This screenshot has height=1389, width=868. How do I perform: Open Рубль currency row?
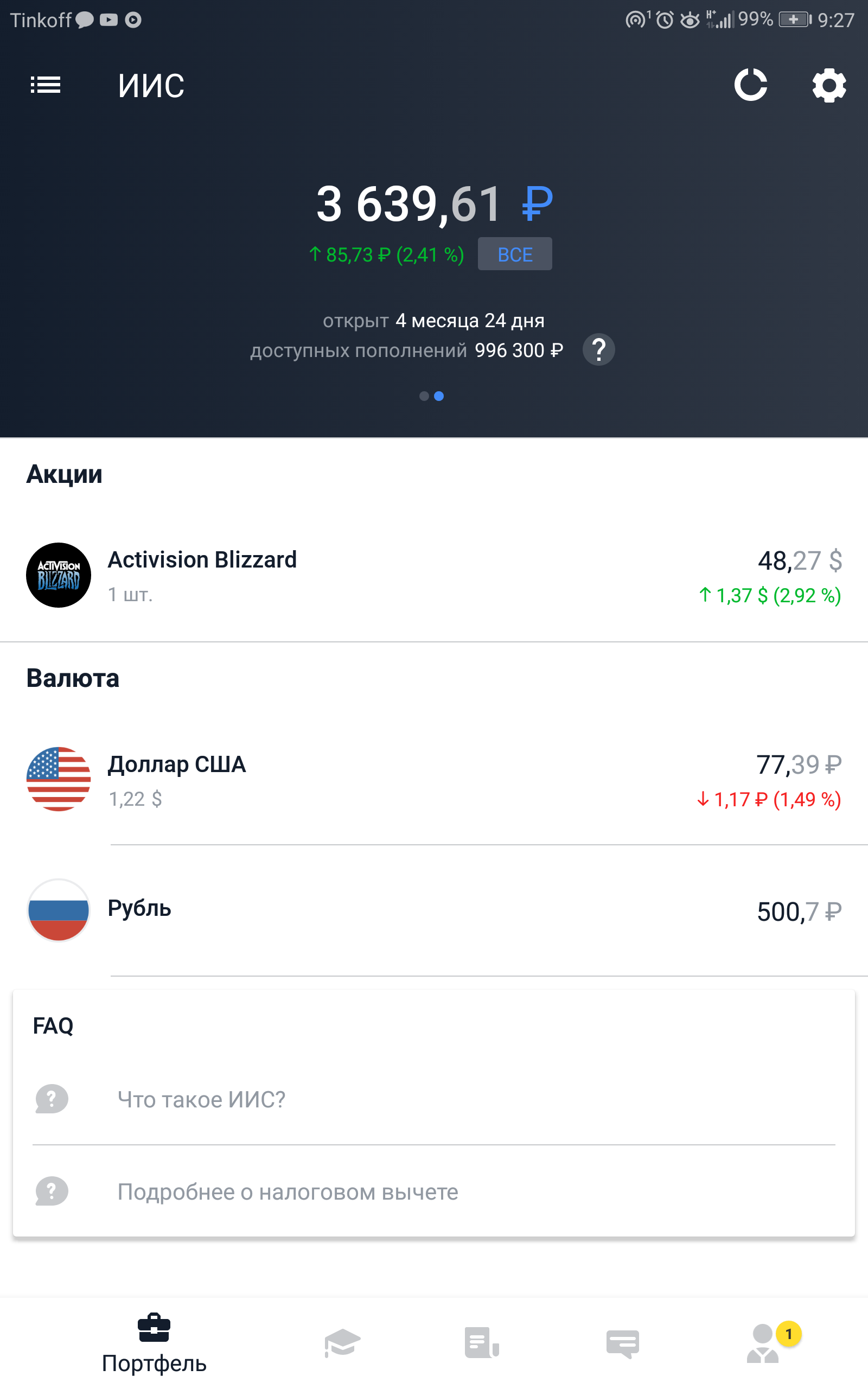click(x=434, y=910)
